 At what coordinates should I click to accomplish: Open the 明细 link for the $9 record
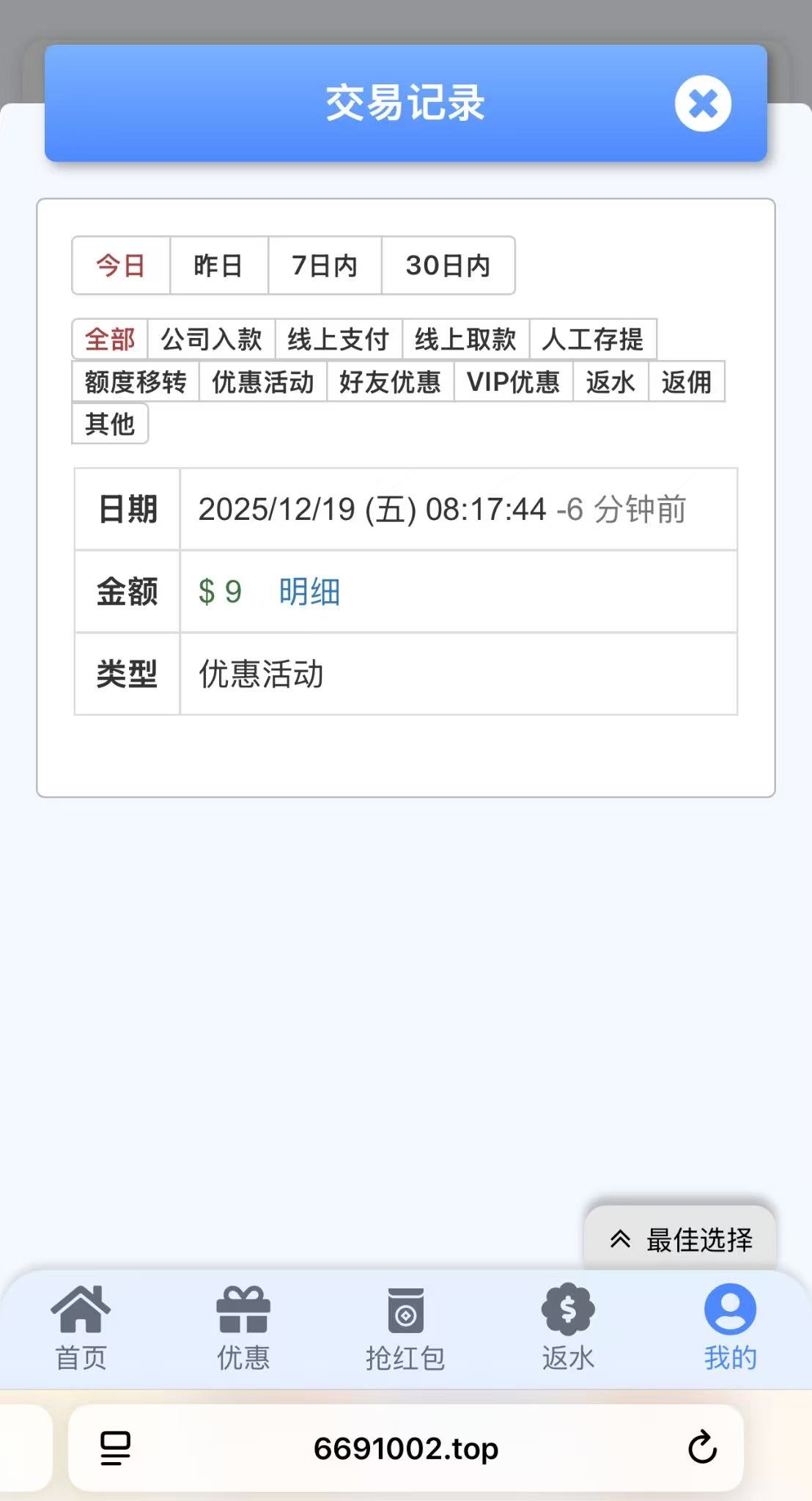coord(309,592)
